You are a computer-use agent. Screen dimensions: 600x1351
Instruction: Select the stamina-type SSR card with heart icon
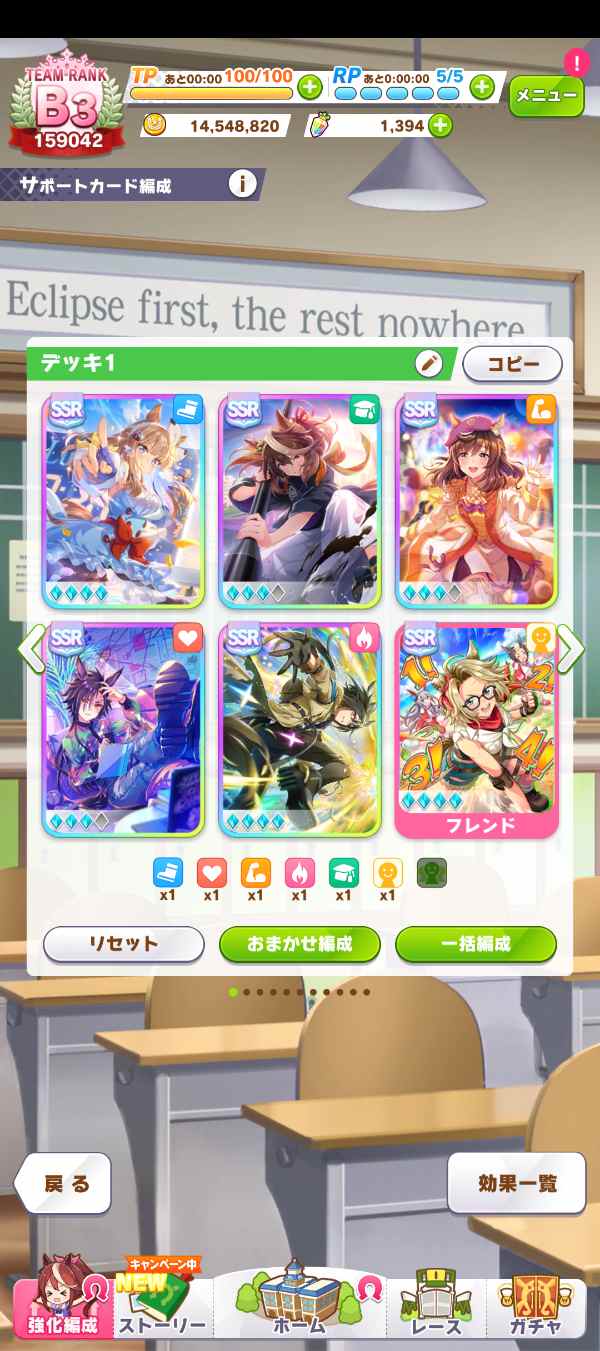click(x=123, y=728)
